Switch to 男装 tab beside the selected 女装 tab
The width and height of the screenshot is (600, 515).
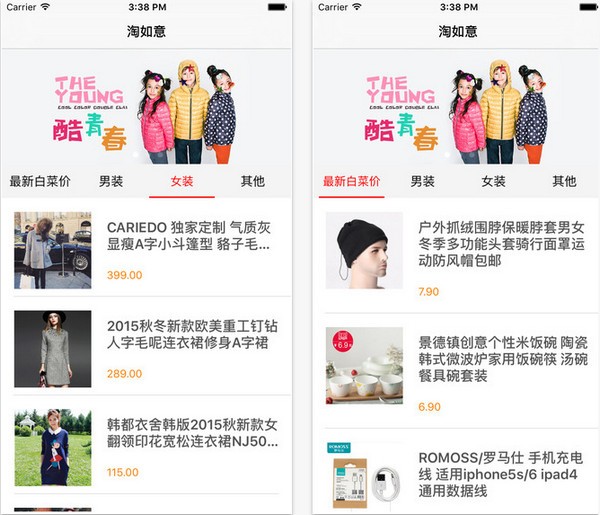tap(111, 182)
